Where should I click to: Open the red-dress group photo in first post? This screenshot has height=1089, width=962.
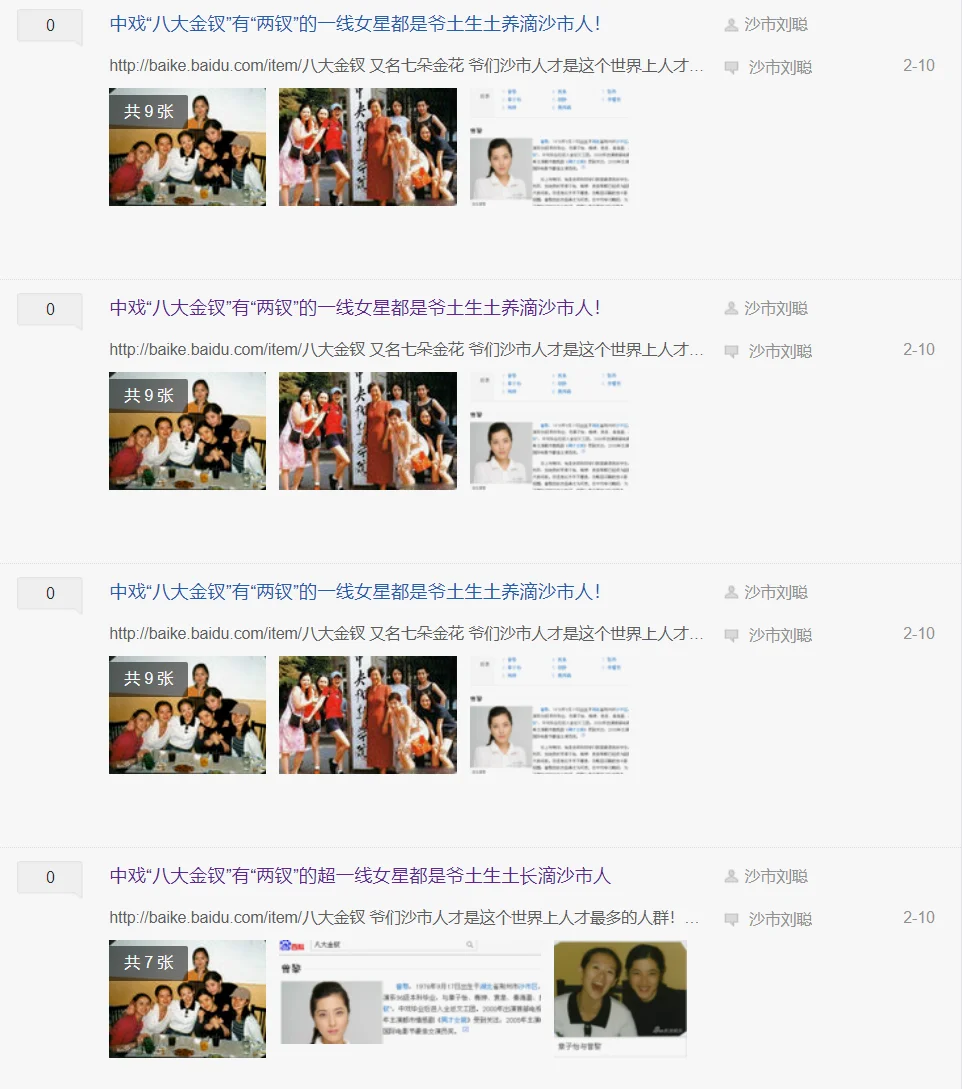[x=367, y=147]
